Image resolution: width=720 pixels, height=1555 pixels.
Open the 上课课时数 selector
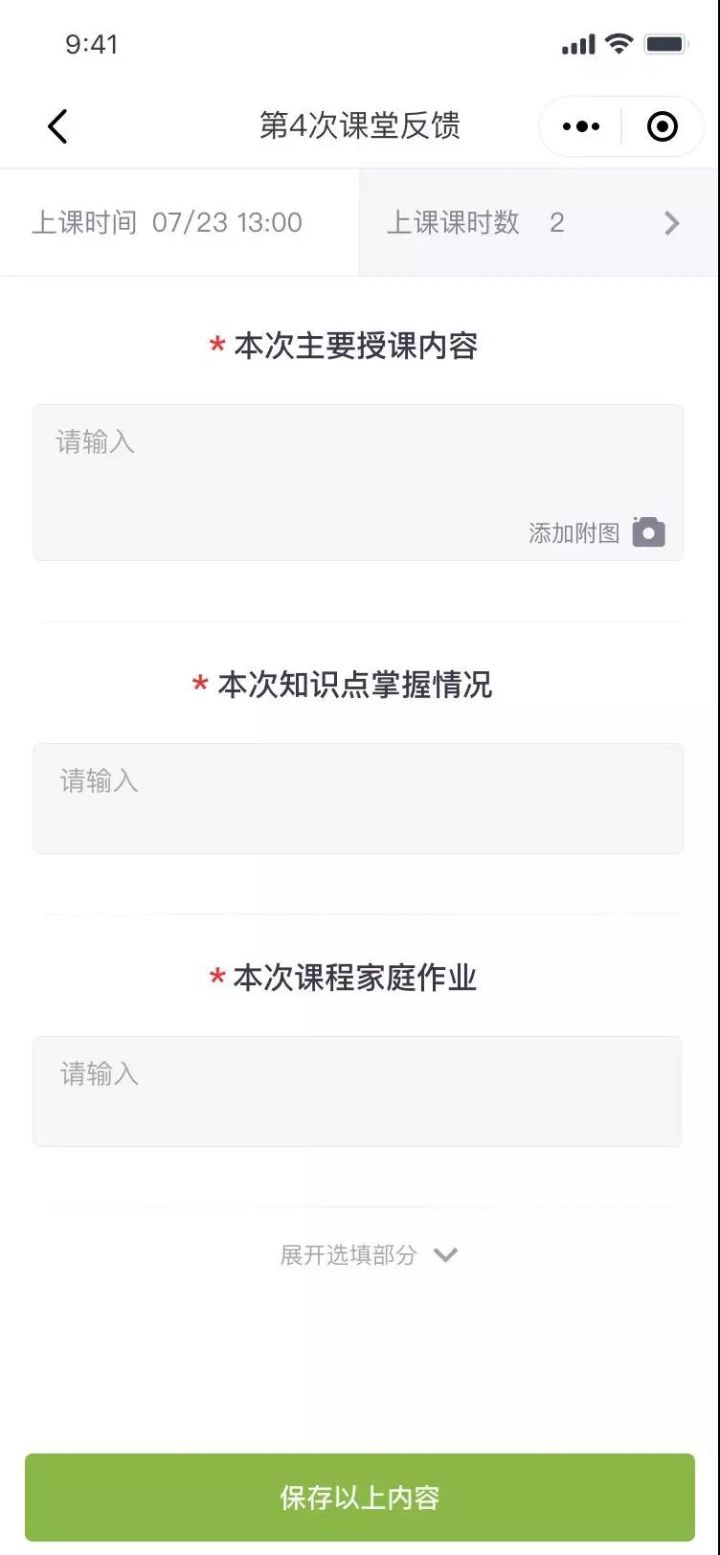pos(539,222)
